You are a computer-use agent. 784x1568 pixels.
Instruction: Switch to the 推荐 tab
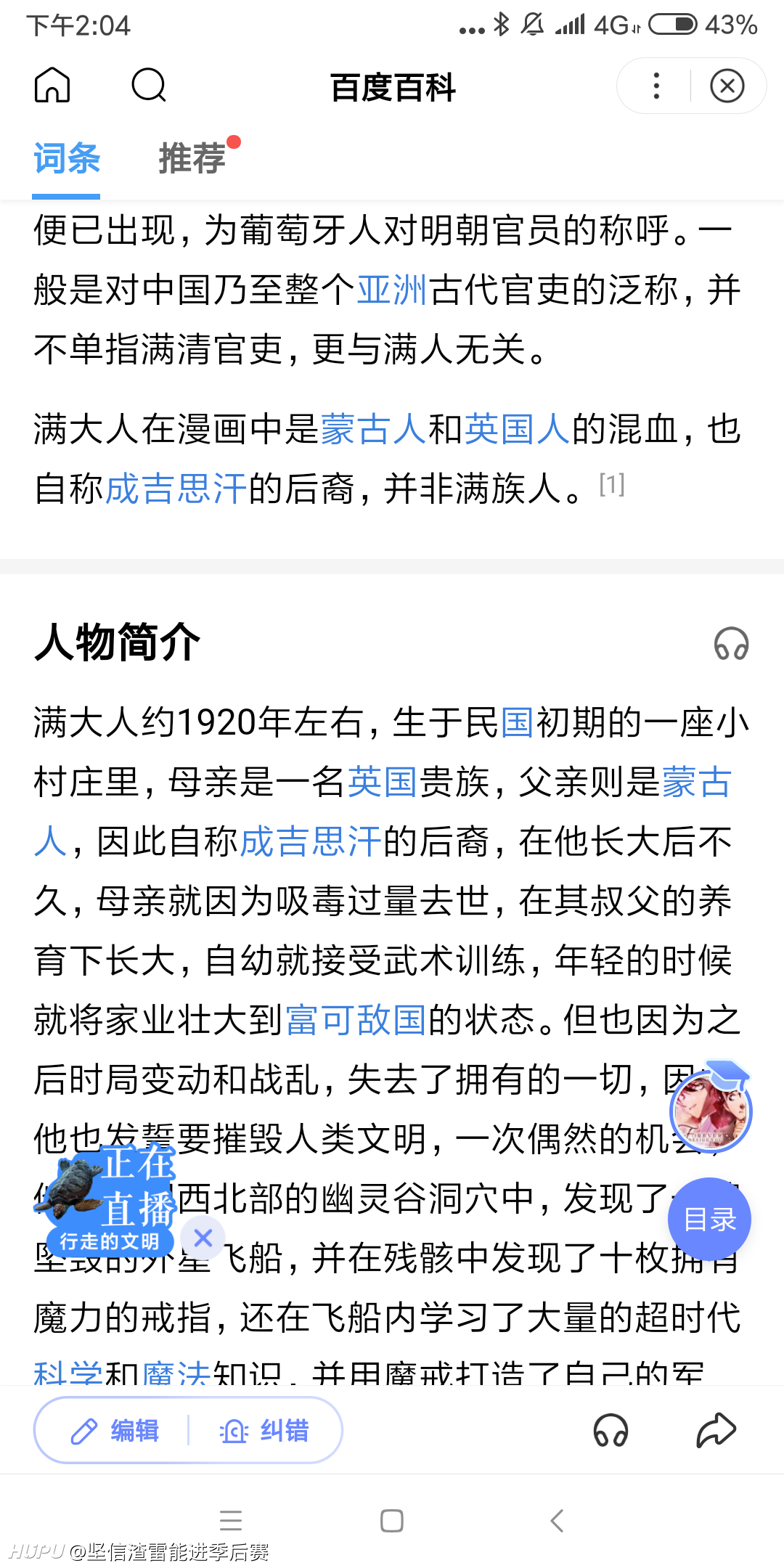coord(192,158)
